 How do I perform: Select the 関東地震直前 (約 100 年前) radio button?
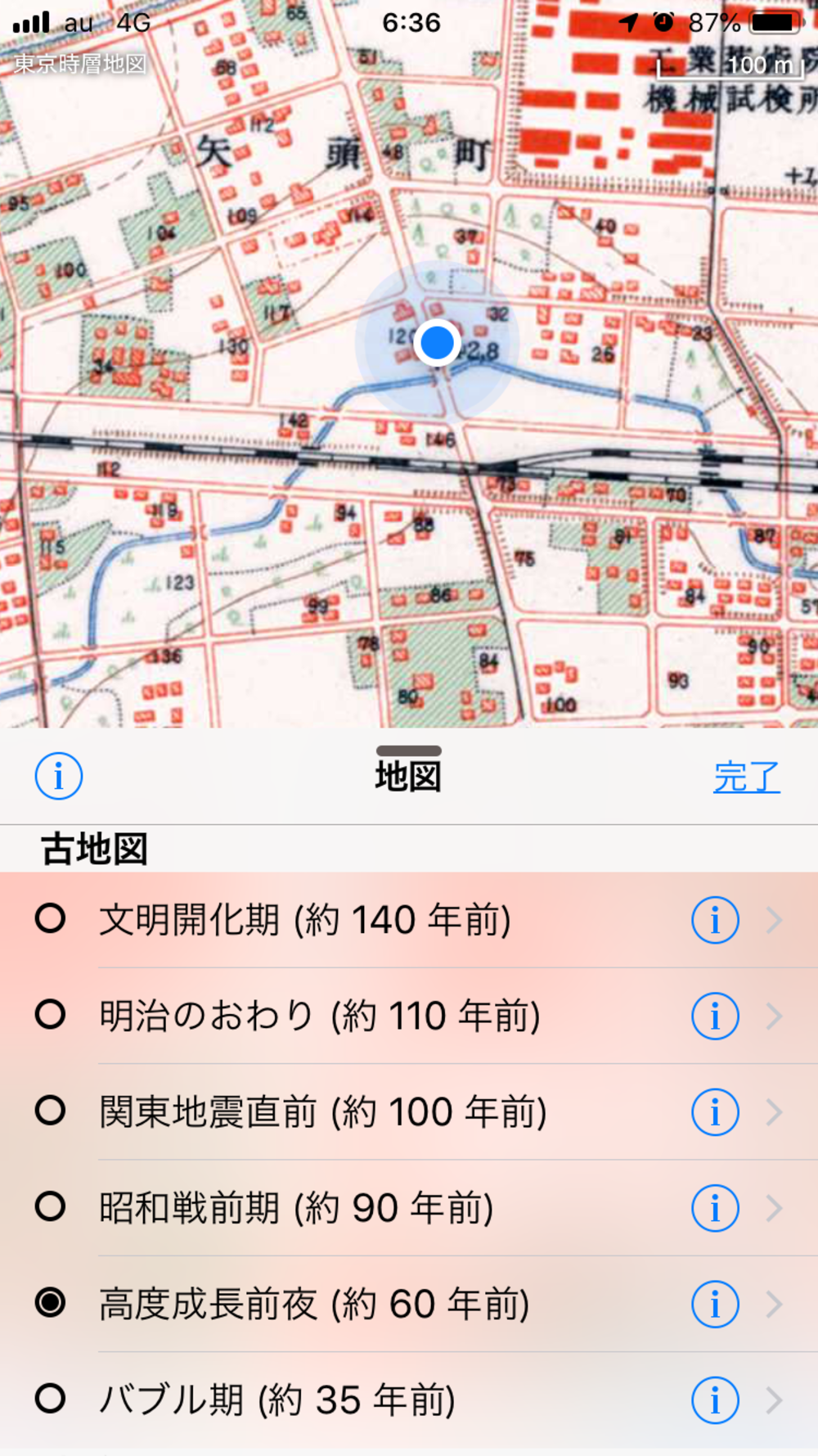[x=50, y=1111]
